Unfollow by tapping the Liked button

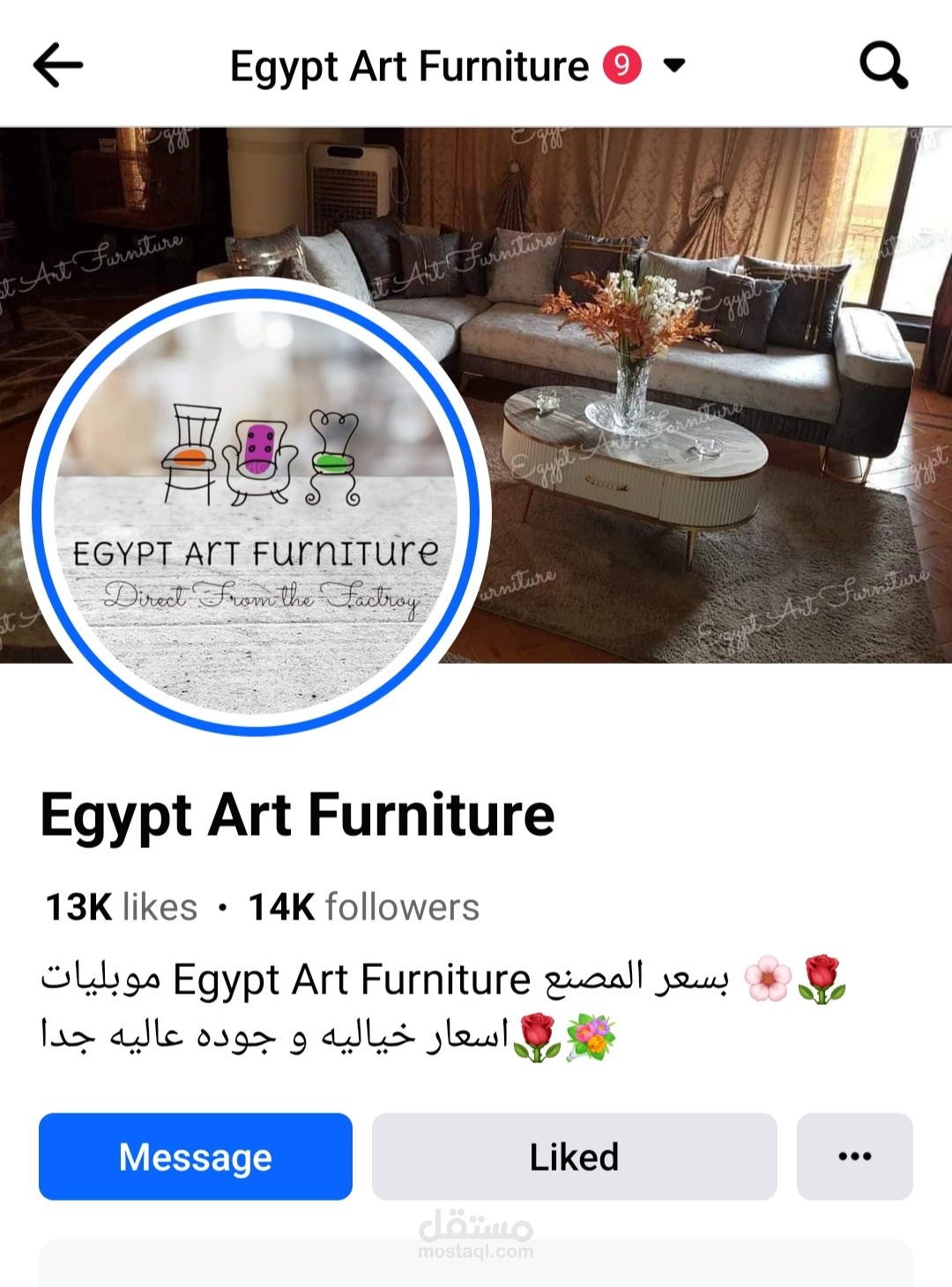pos(574,1157)
